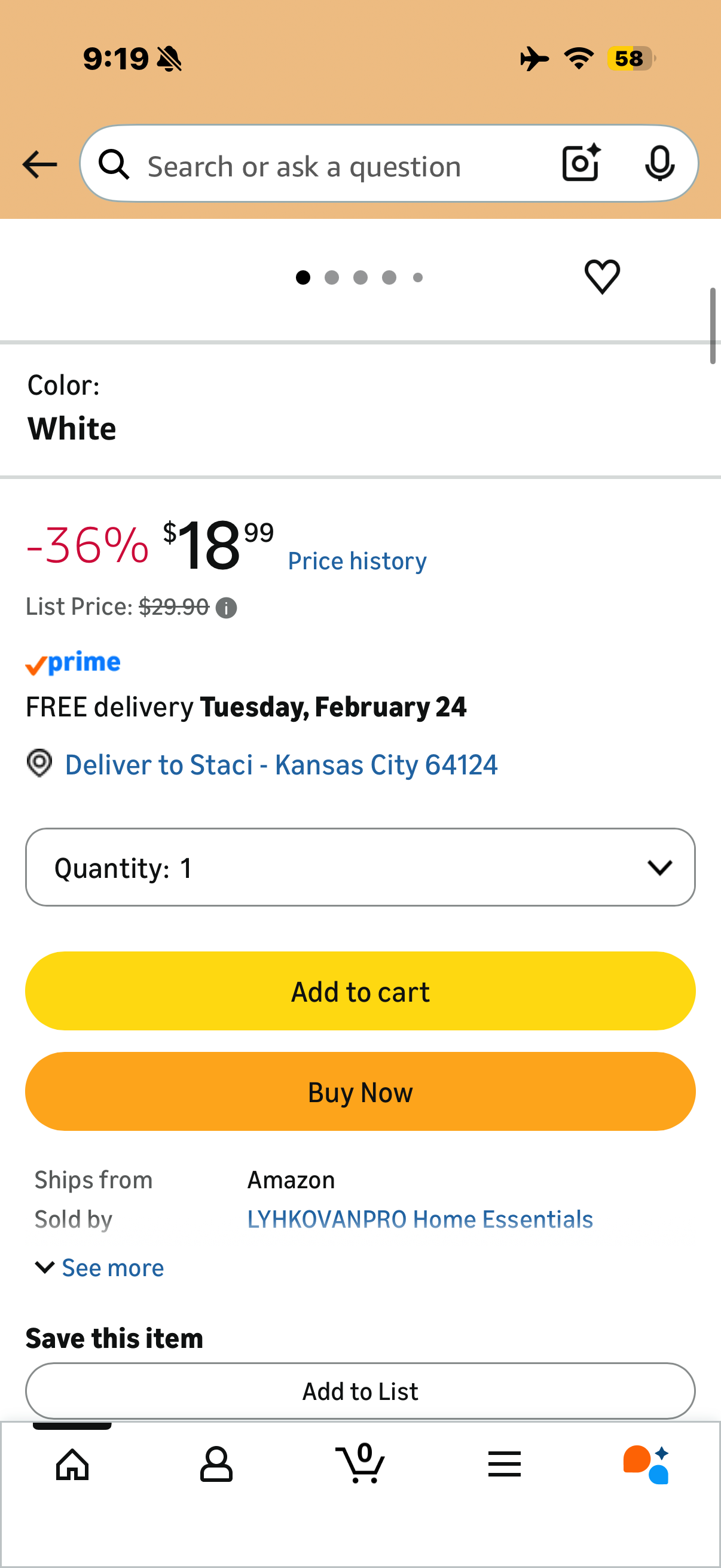
Task: Open camera lens search
Action: click(x=581, y=163)
